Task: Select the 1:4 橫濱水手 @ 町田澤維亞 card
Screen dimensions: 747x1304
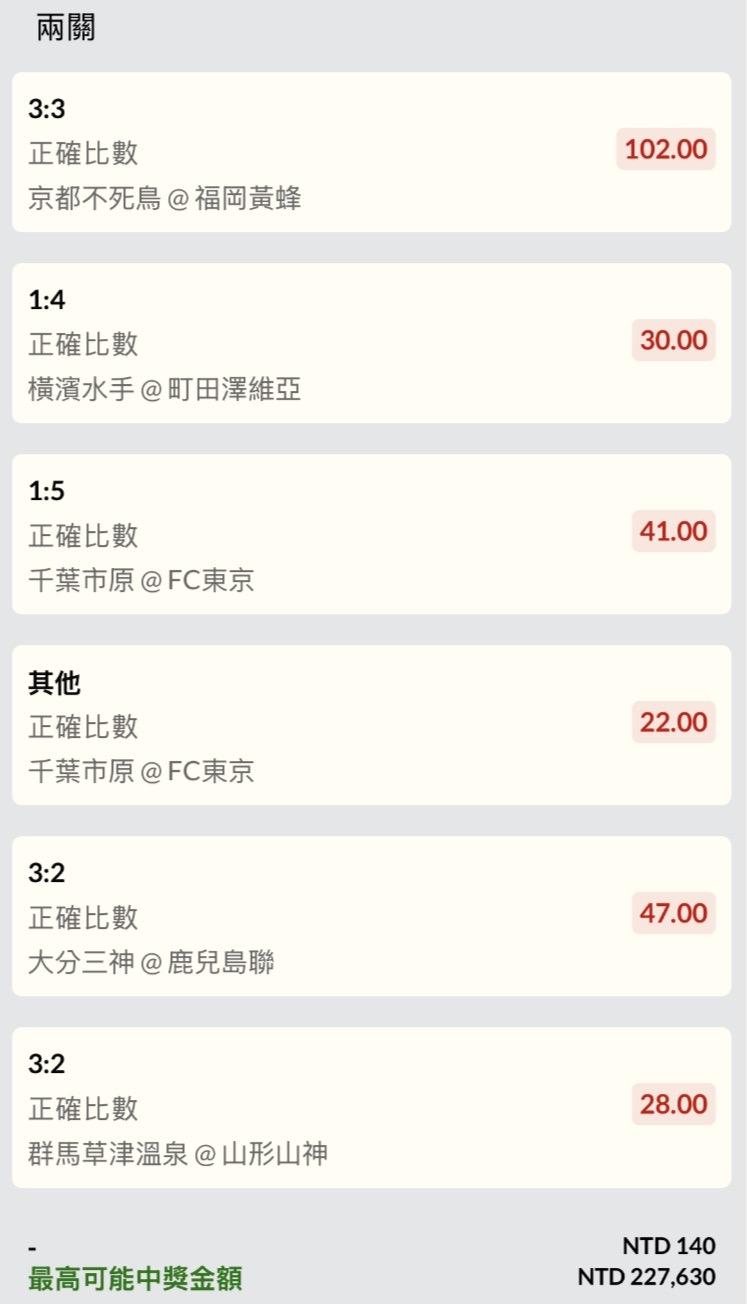Action: [371, 343]
